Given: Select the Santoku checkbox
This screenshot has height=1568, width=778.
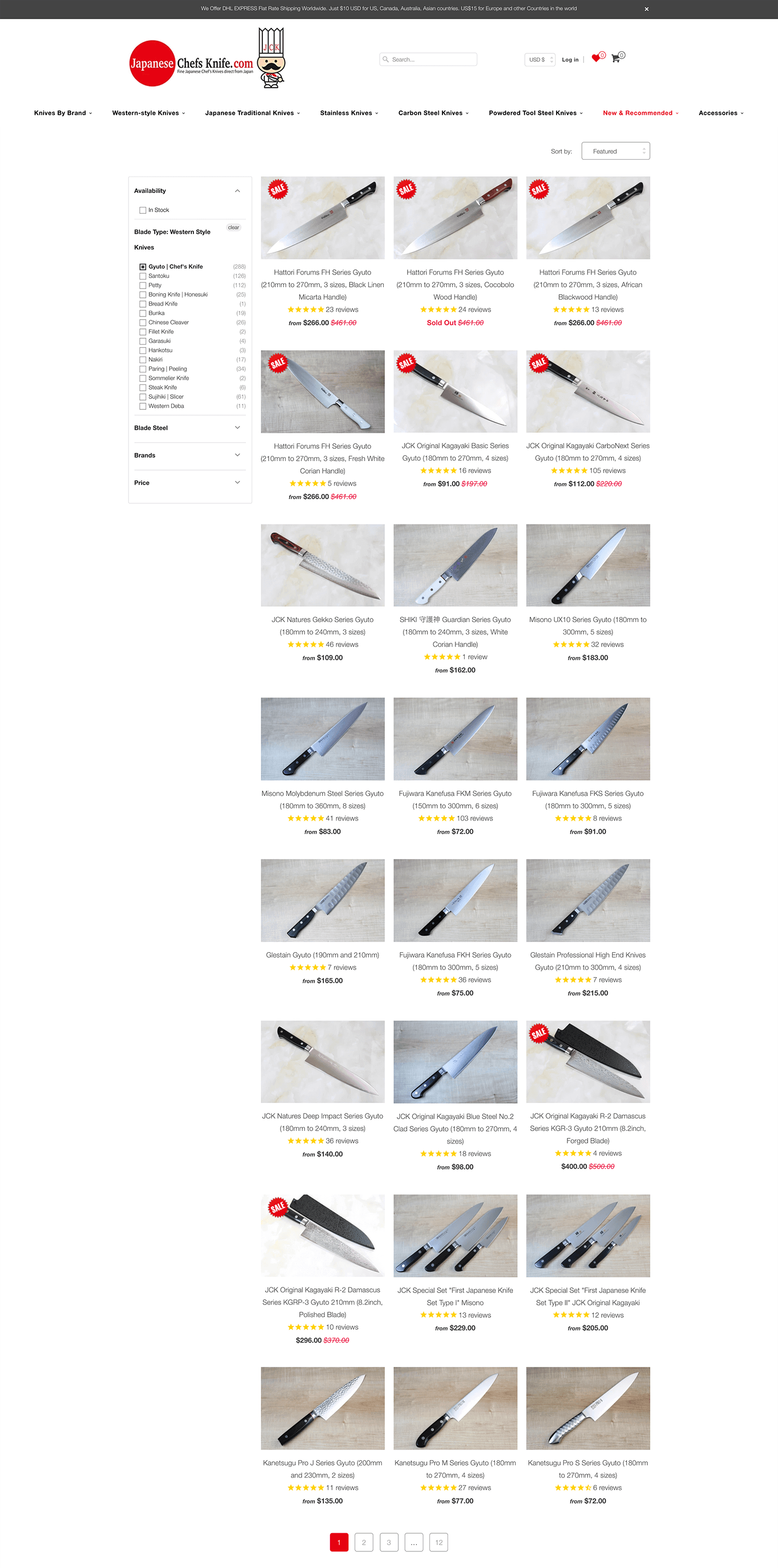Looking at the screenshot, I should 143,277.
